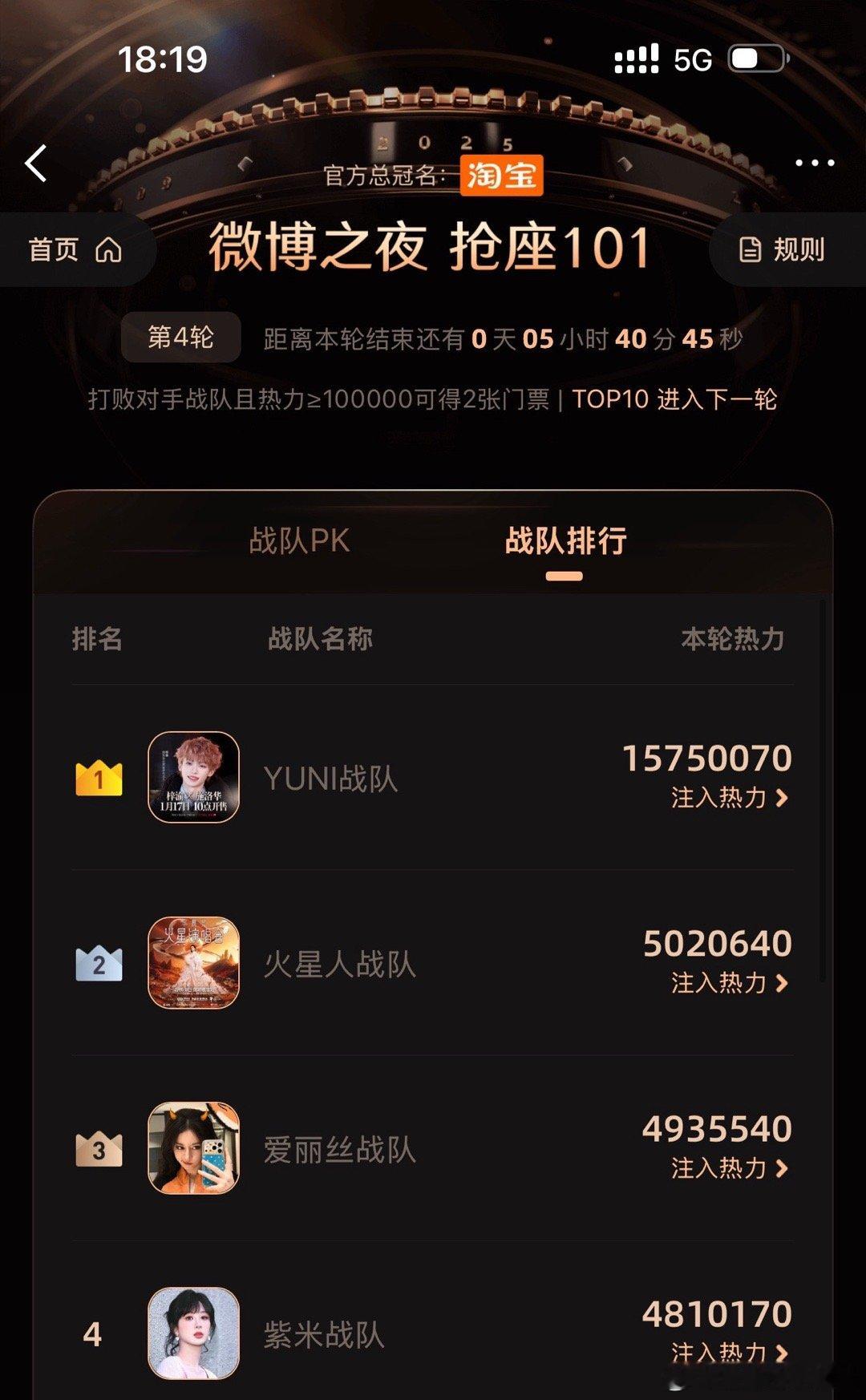This screenshot has width=866, height=1400.
Task: Open the 淘宝 sponsor logo
Action: [501, 177]
